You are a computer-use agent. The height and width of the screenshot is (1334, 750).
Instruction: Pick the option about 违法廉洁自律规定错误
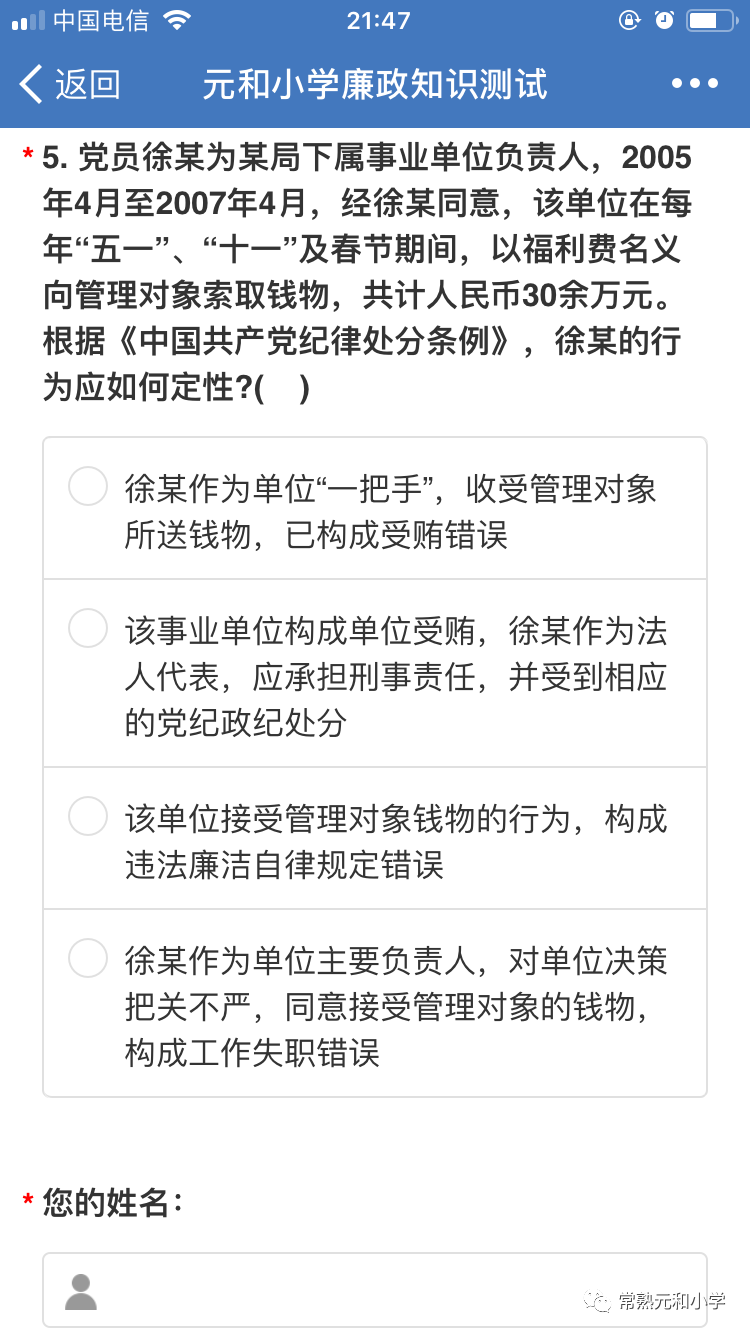point(375,839)
